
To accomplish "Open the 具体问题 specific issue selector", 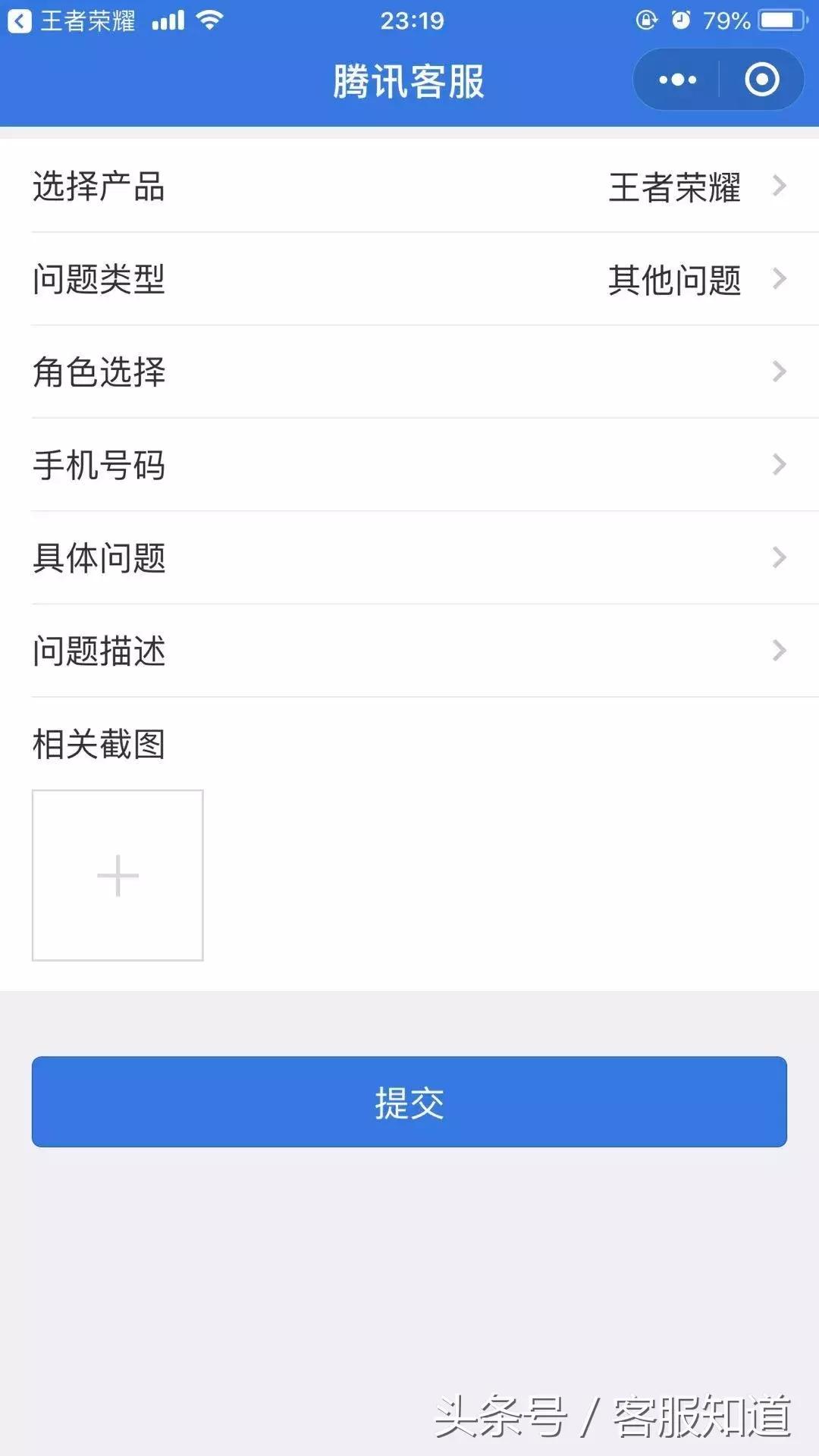I will click(x=409, y=558).
